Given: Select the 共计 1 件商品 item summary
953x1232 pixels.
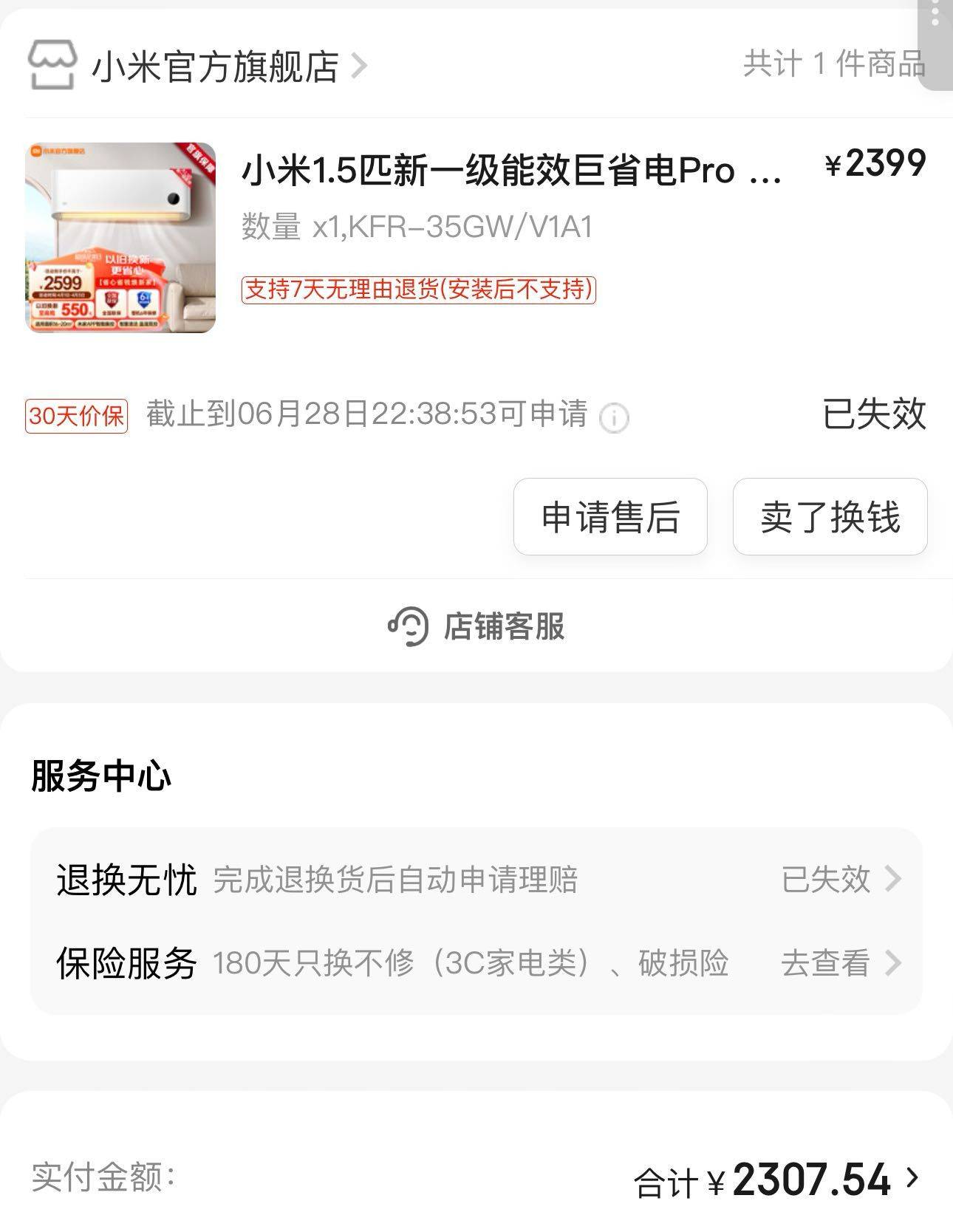Looking at the screenshot, I should [x=834, y=65].
